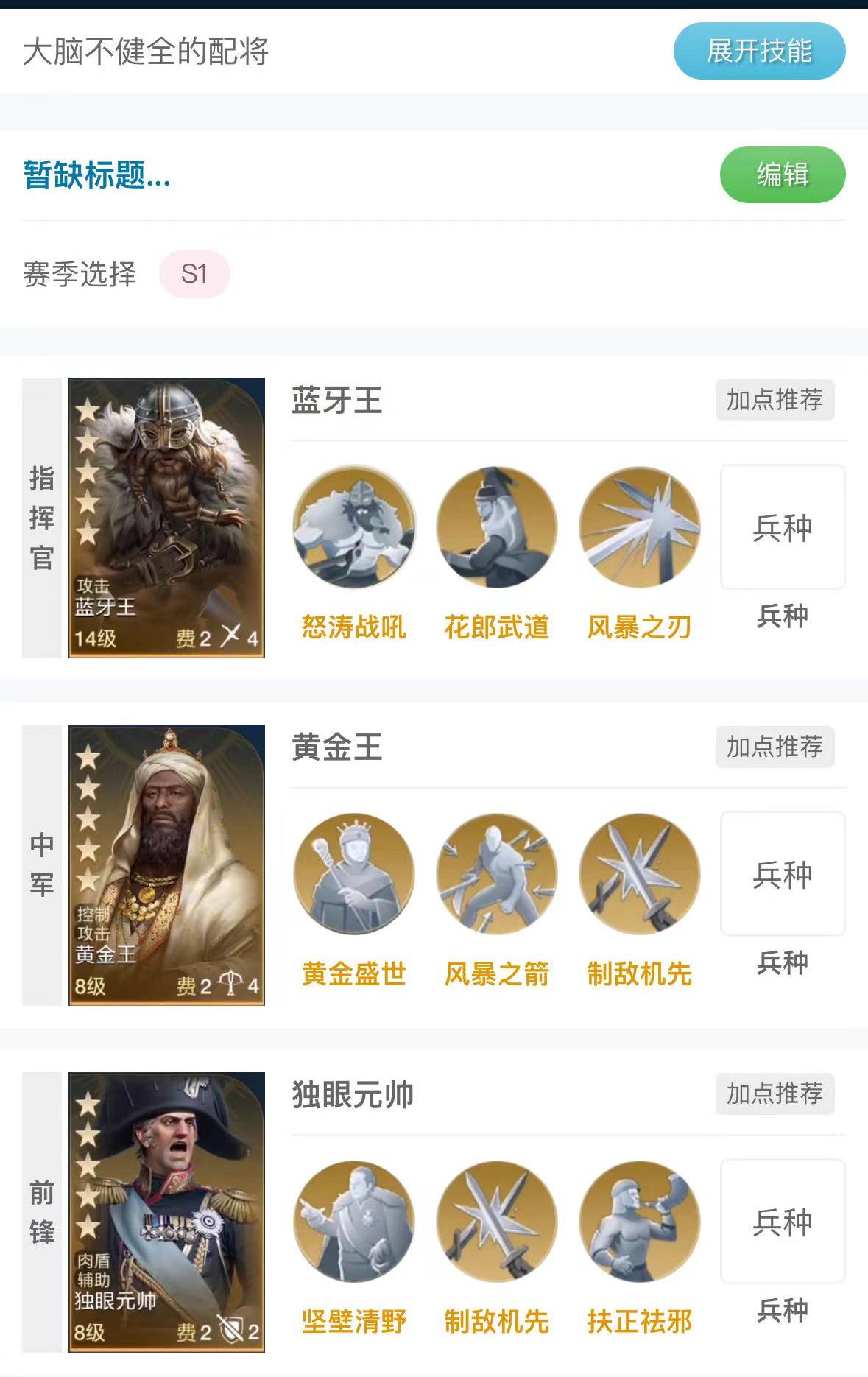
Task: Open the 黄金王 hero card
Action: pos(166,865)
